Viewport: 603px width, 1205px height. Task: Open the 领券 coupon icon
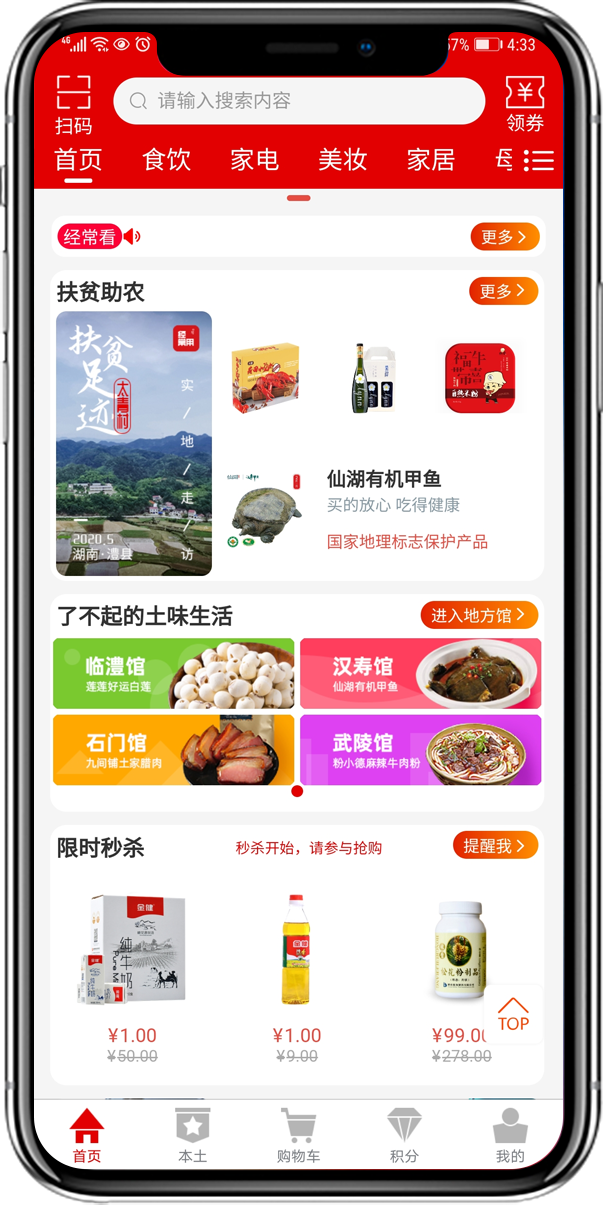pyautogui.click(x=524, y=104)
